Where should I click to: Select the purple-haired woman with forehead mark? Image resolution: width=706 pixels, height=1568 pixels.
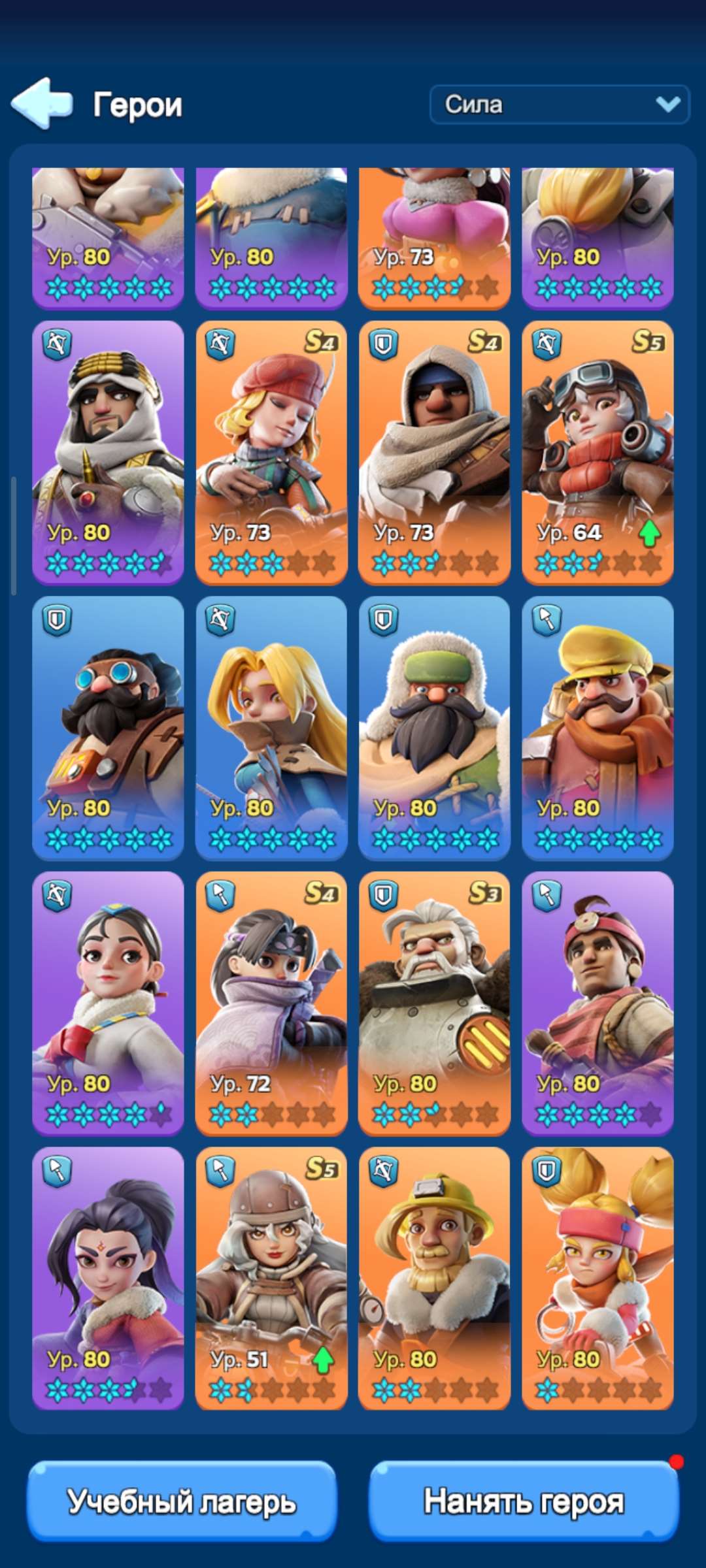click(108, 1279)
